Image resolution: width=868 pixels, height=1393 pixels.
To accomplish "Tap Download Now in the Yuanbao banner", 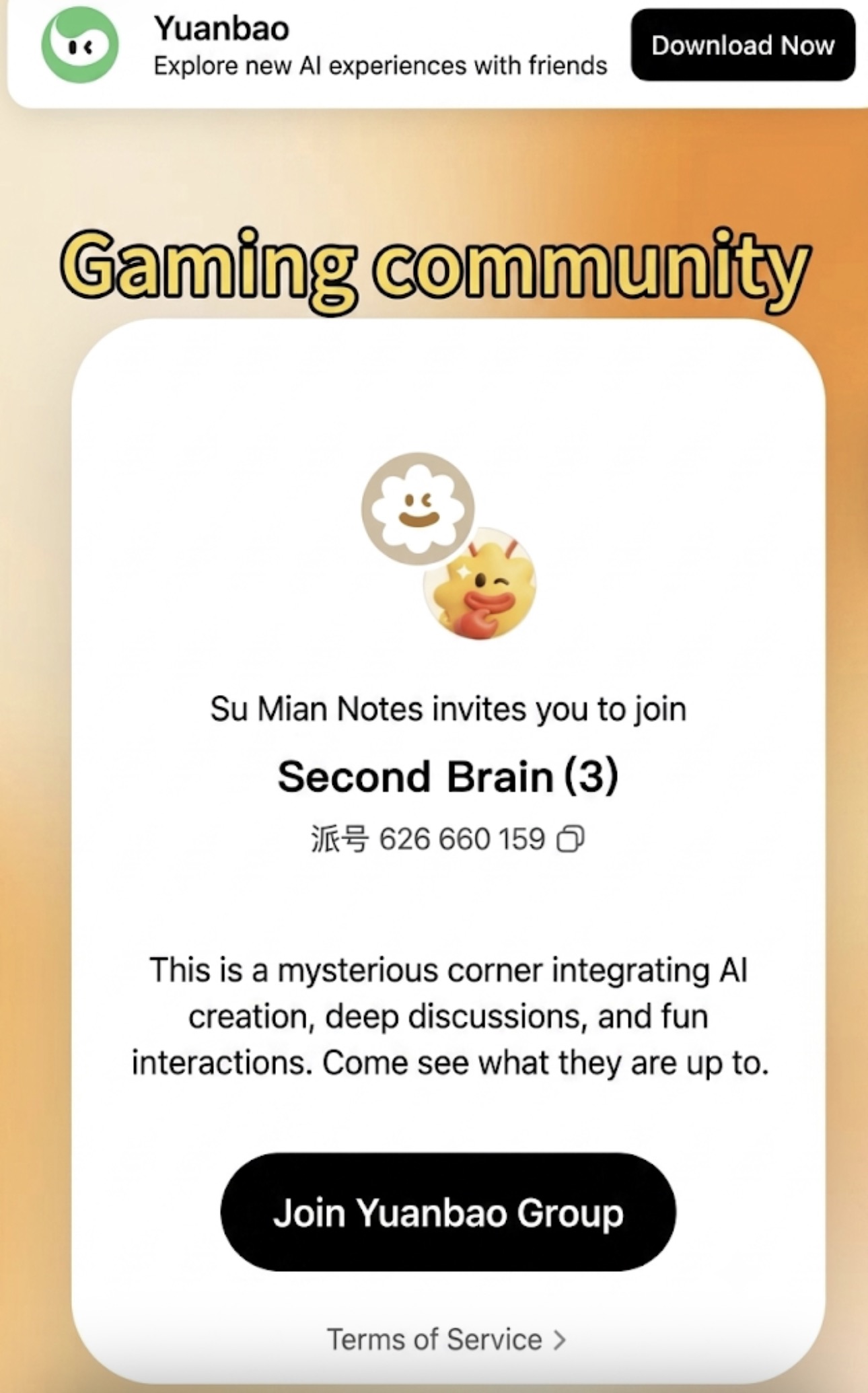I will coord(743,45).
